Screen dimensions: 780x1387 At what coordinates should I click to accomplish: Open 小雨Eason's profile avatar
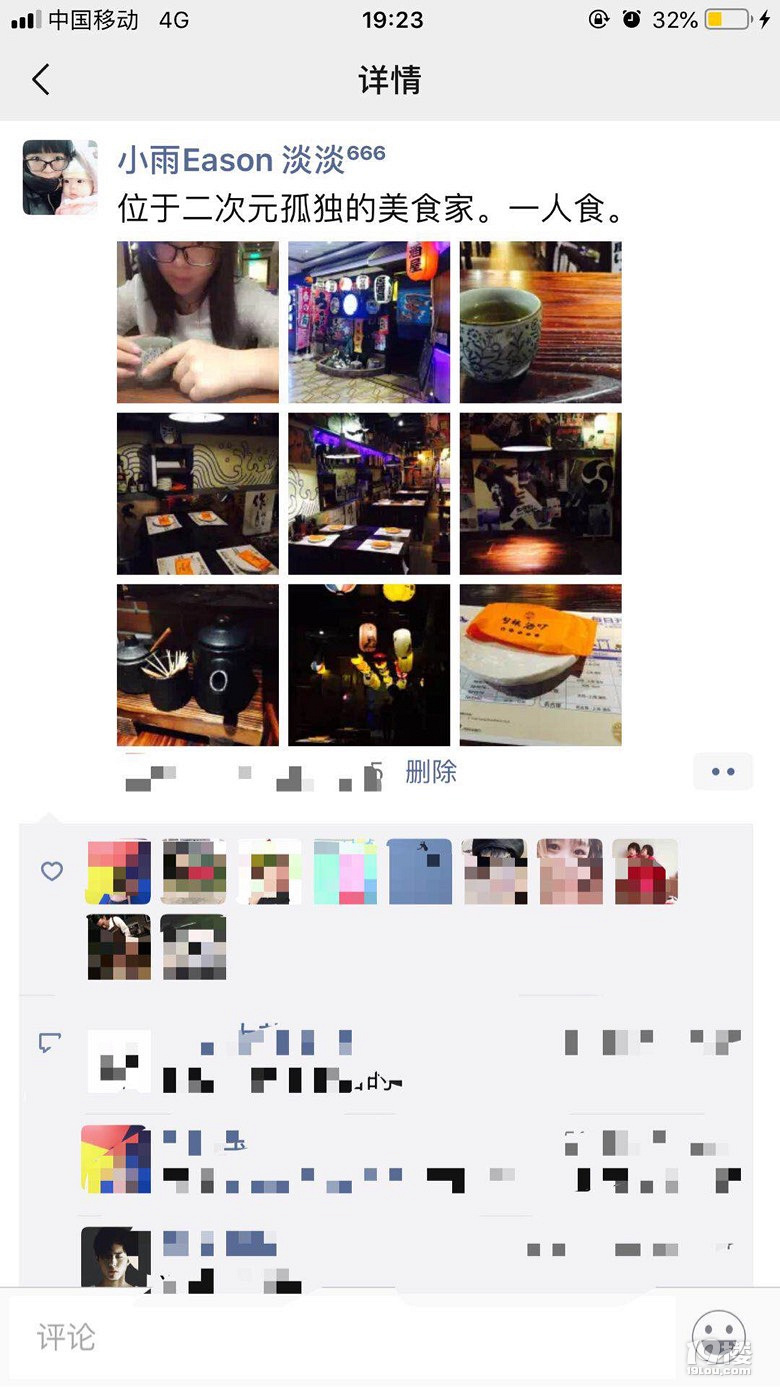(60, 177)
